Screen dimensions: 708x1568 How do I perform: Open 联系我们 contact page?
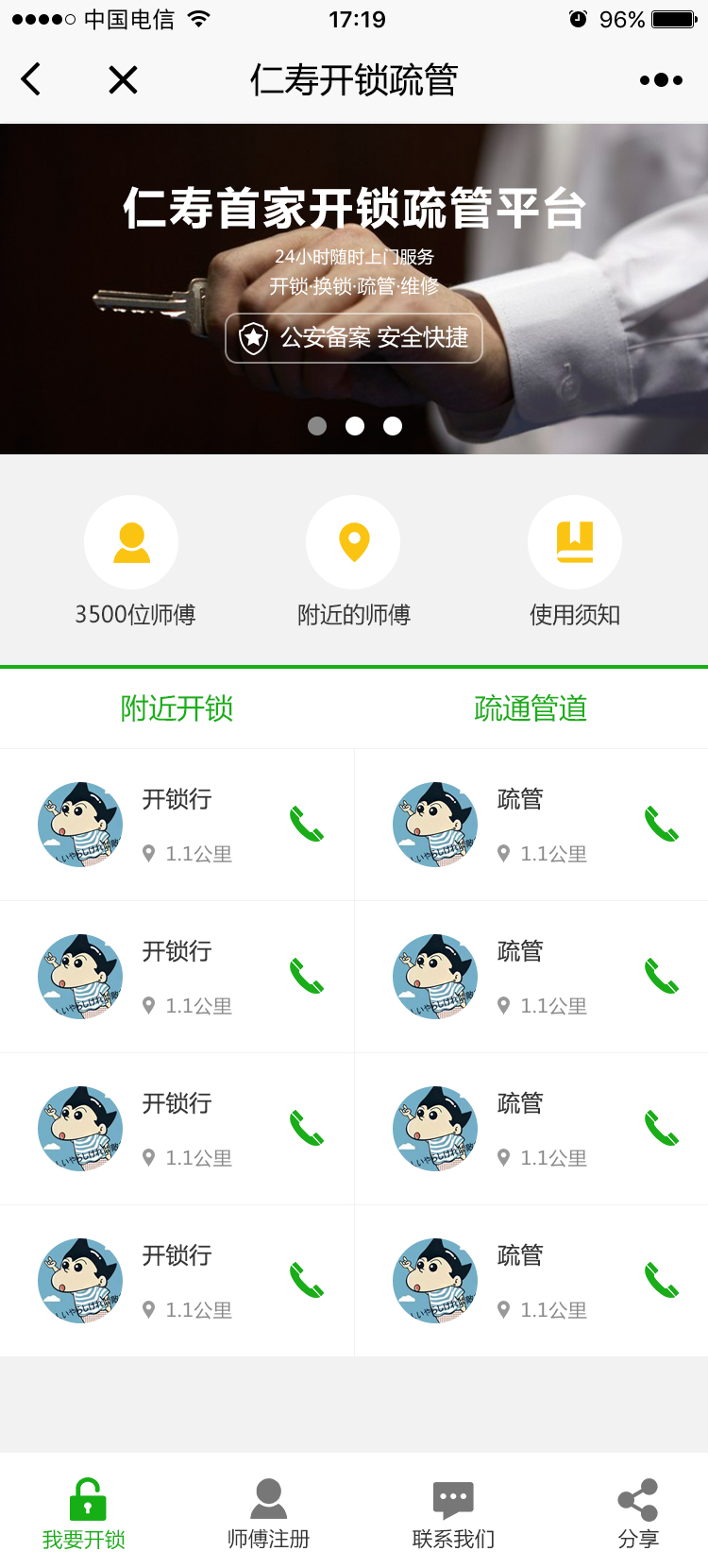click(453, 1513)
